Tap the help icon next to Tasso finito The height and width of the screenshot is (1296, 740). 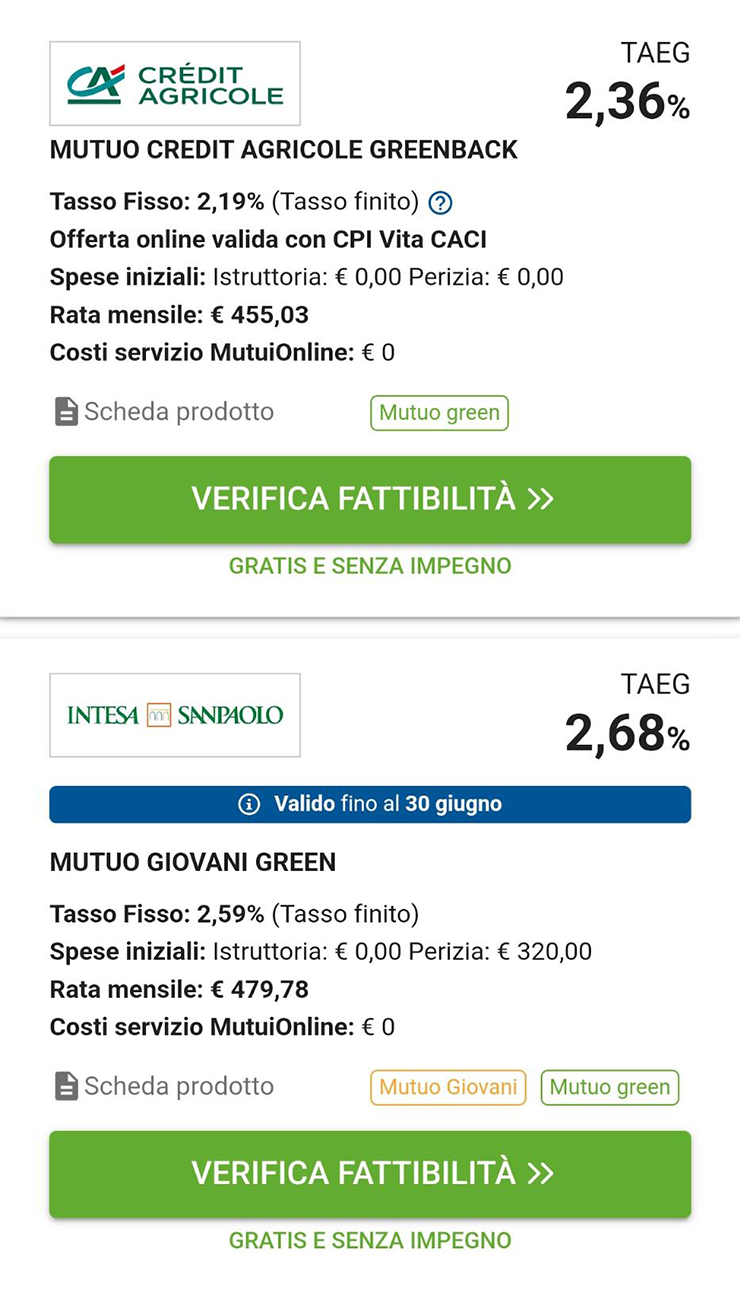point(440,203)
